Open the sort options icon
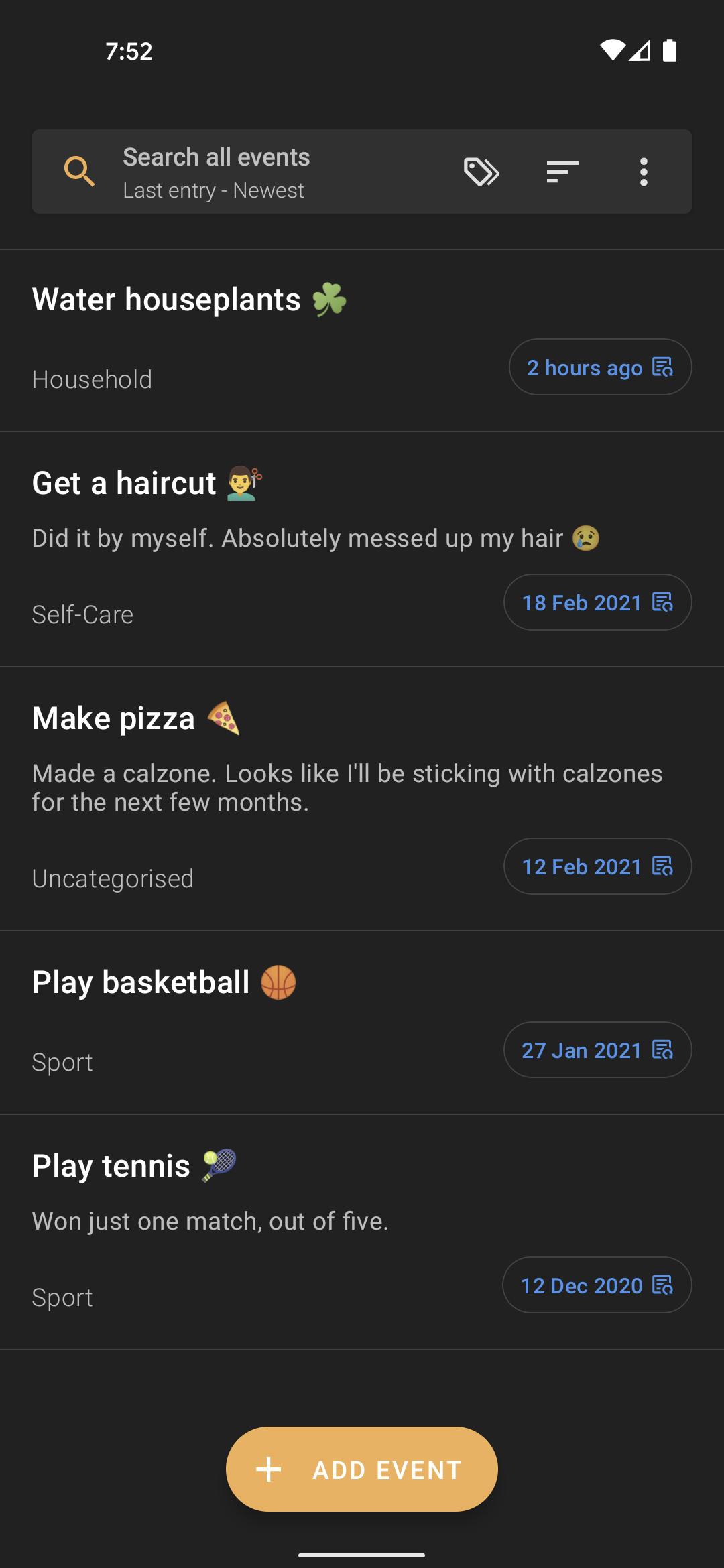Viewport: 724px width, 1568px height. (562, 172)
